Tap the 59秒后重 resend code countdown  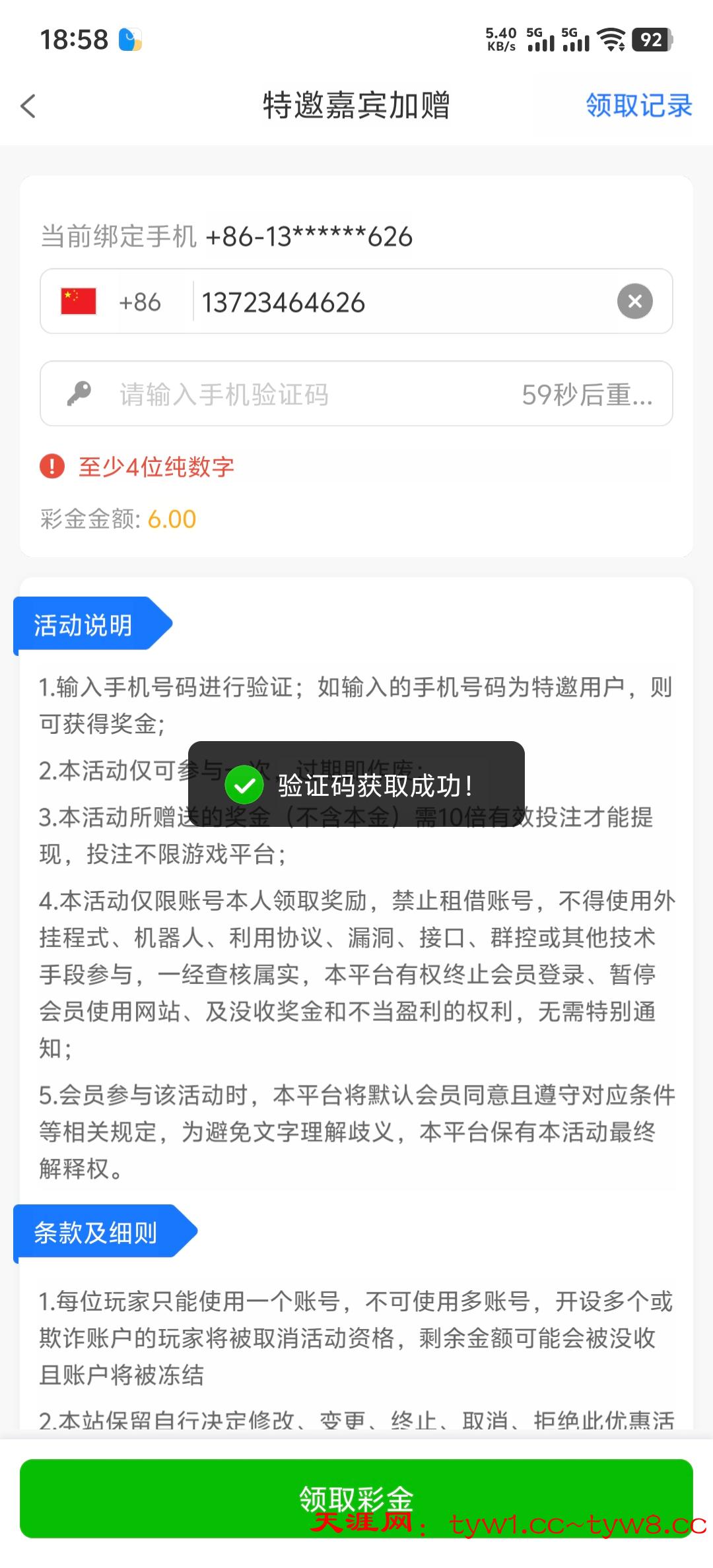pyautogui.click(x=586, y=395)
